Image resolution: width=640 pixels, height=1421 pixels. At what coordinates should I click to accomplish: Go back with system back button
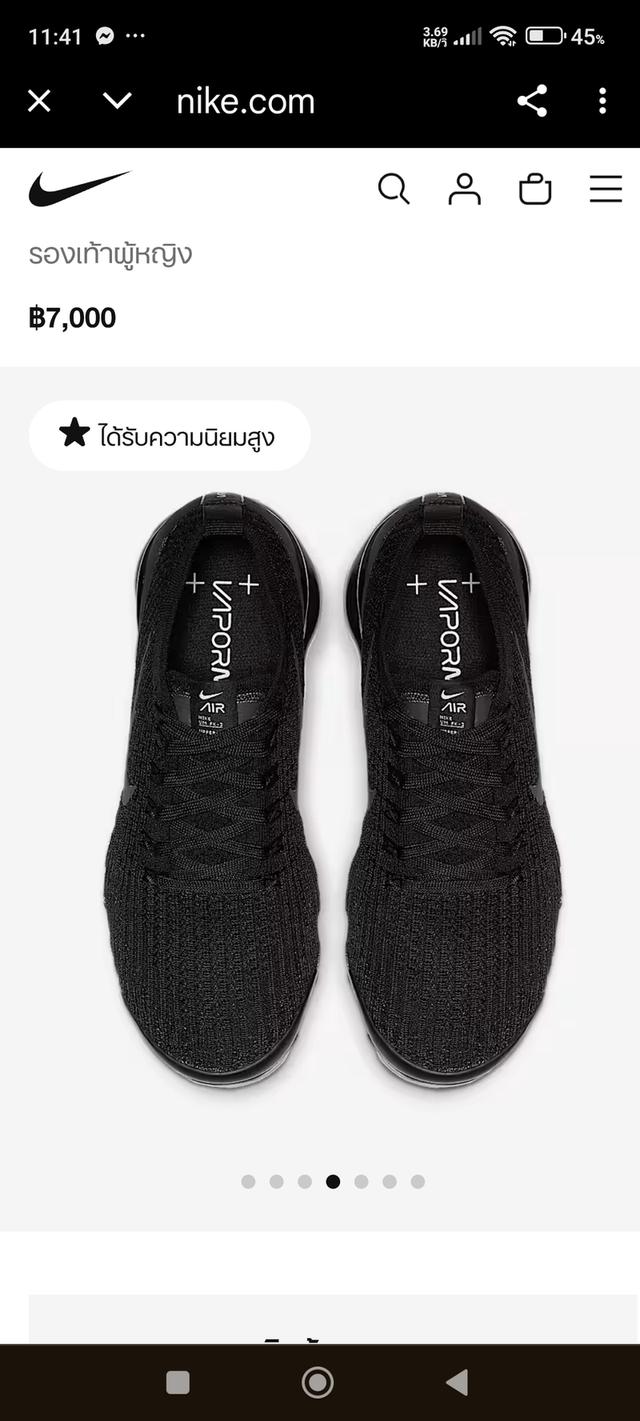[457, 1382]
